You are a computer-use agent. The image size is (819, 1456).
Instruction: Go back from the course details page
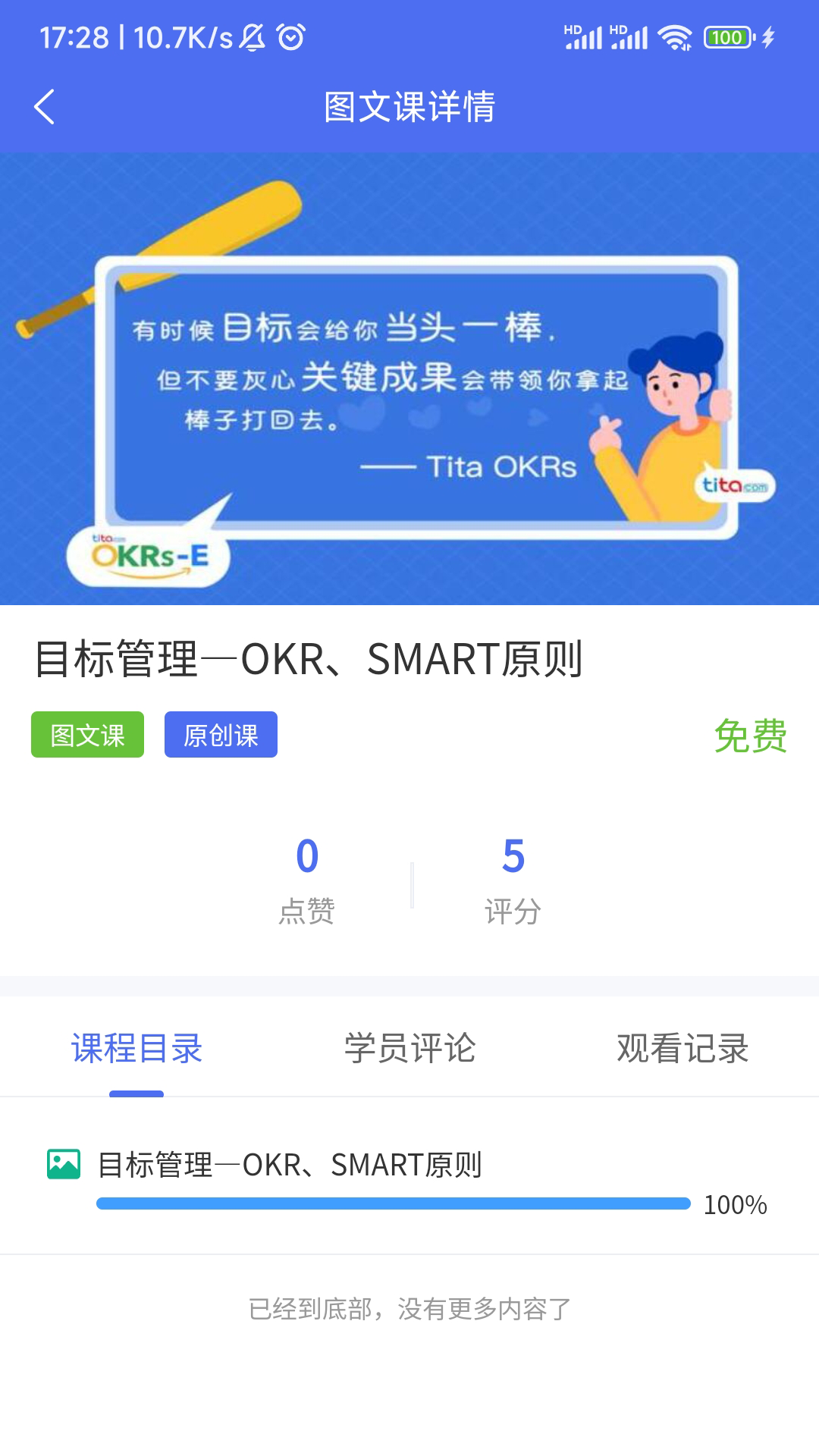[x=45, y=106]
